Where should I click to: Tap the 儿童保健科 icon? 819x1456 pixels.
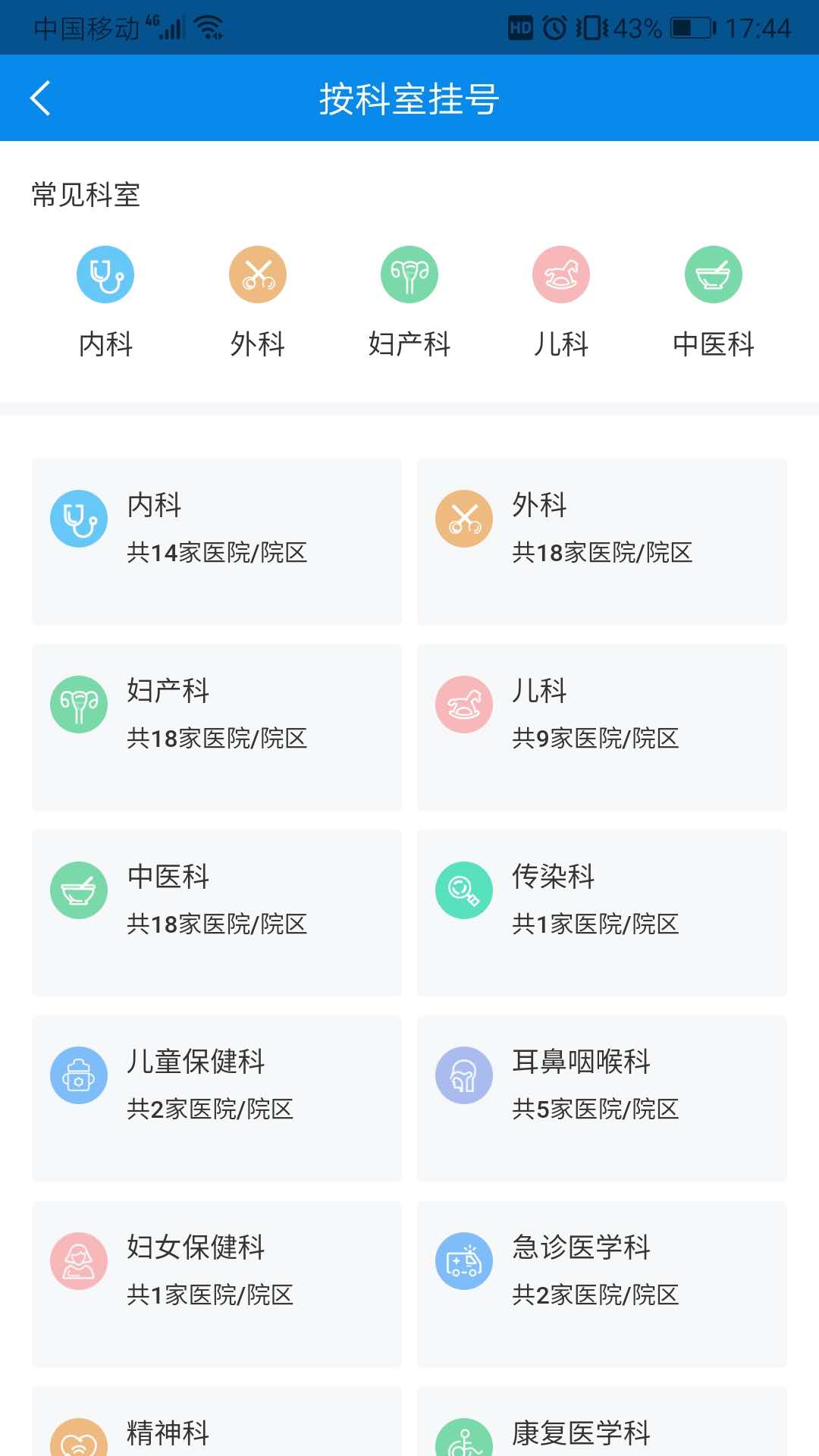coord(78,1075)
